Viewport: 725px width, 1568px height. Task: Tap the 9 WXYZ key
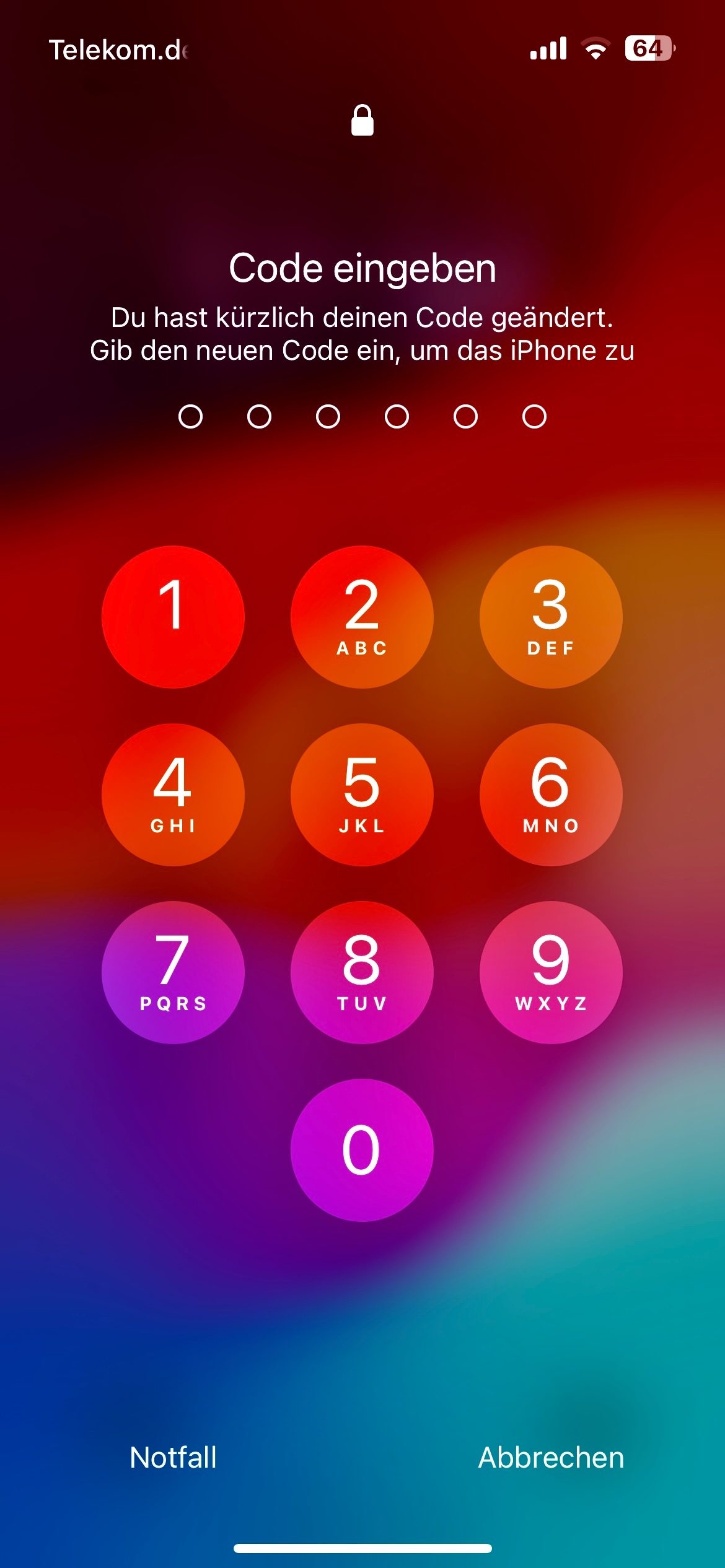pyautogui.click(x=551, y=972)
